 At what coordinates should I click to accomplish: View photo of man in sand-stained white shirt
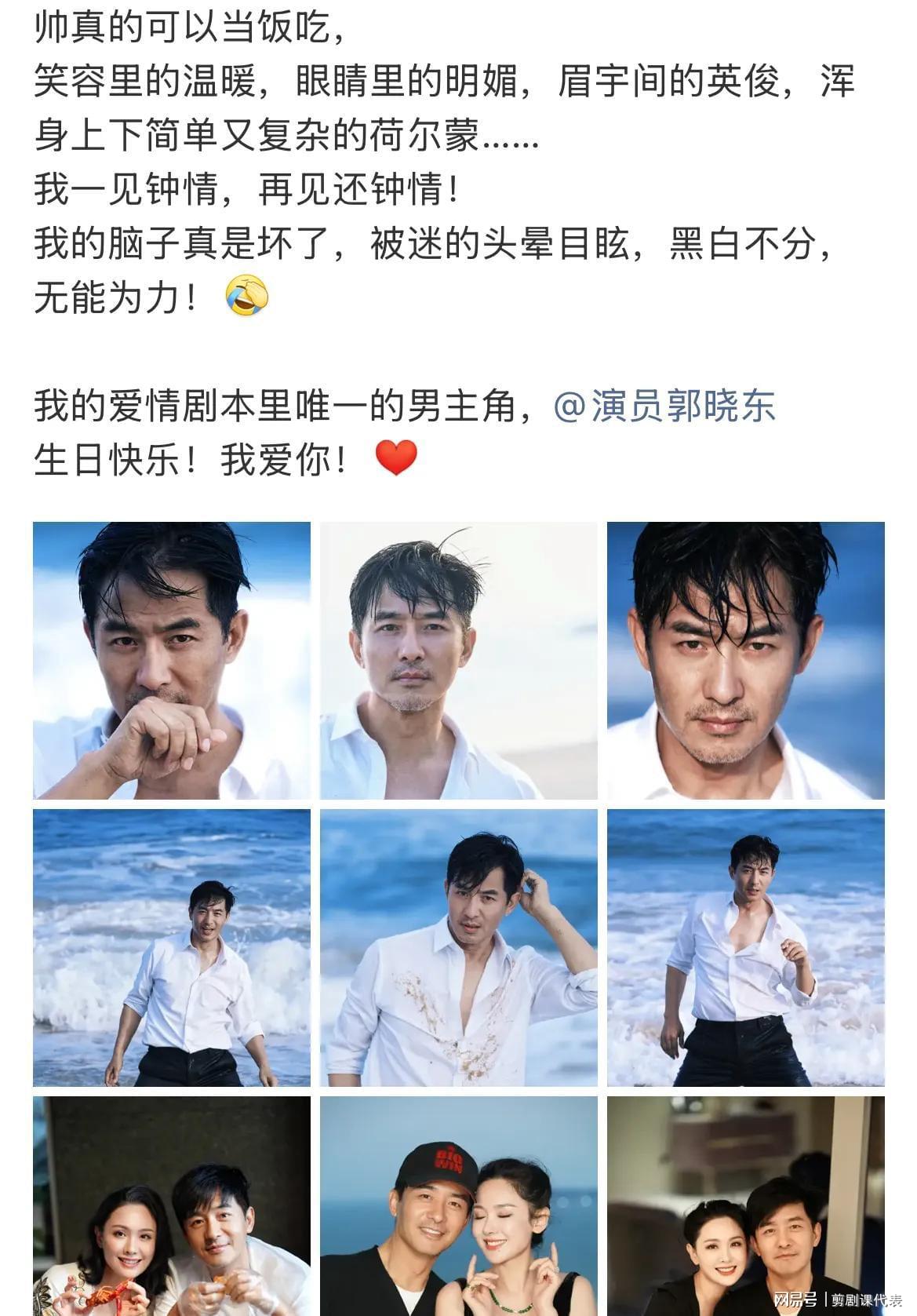[x=458, y=947]
